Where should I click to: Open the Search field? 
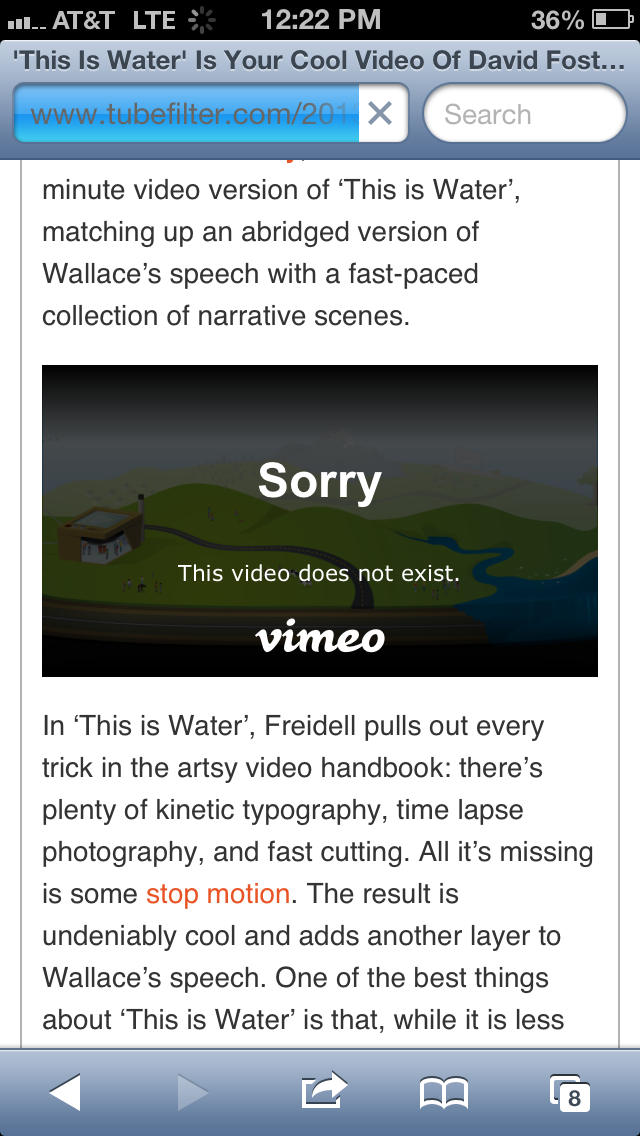point(525,115)
